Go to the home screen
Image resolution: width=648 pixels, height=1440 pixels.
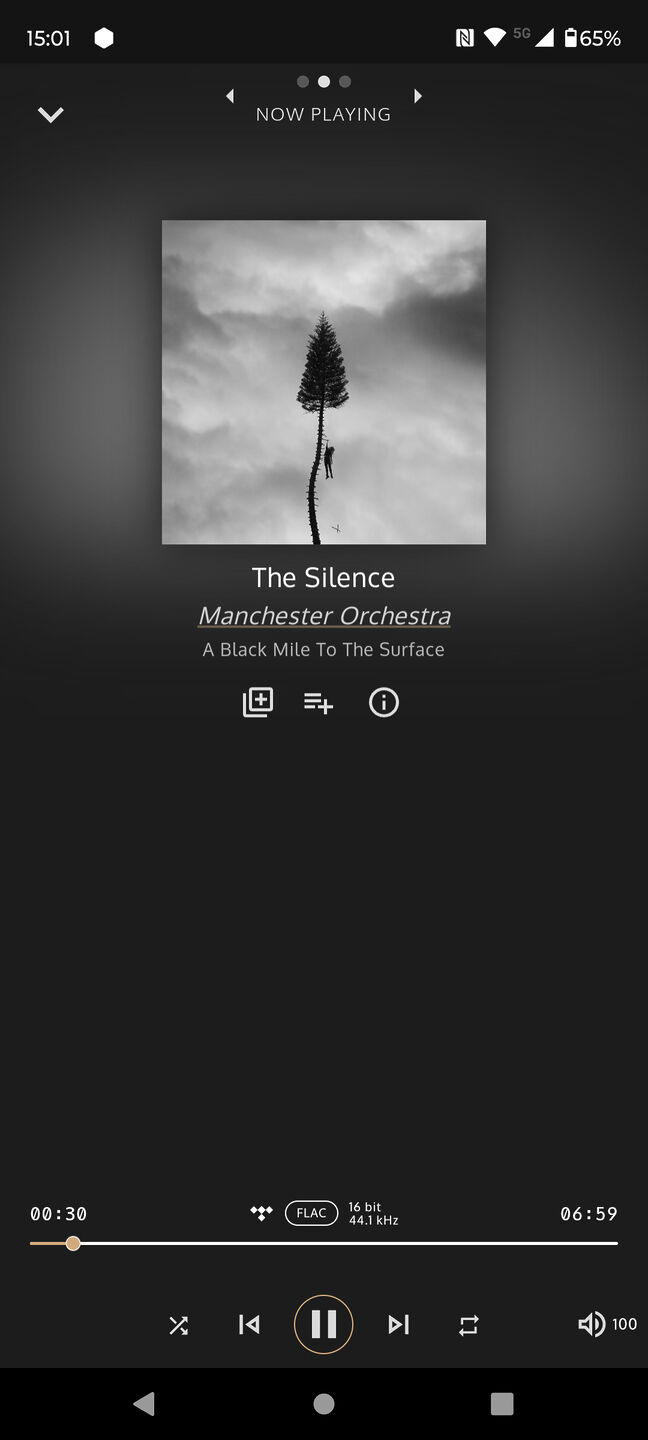coord(324,1404)
